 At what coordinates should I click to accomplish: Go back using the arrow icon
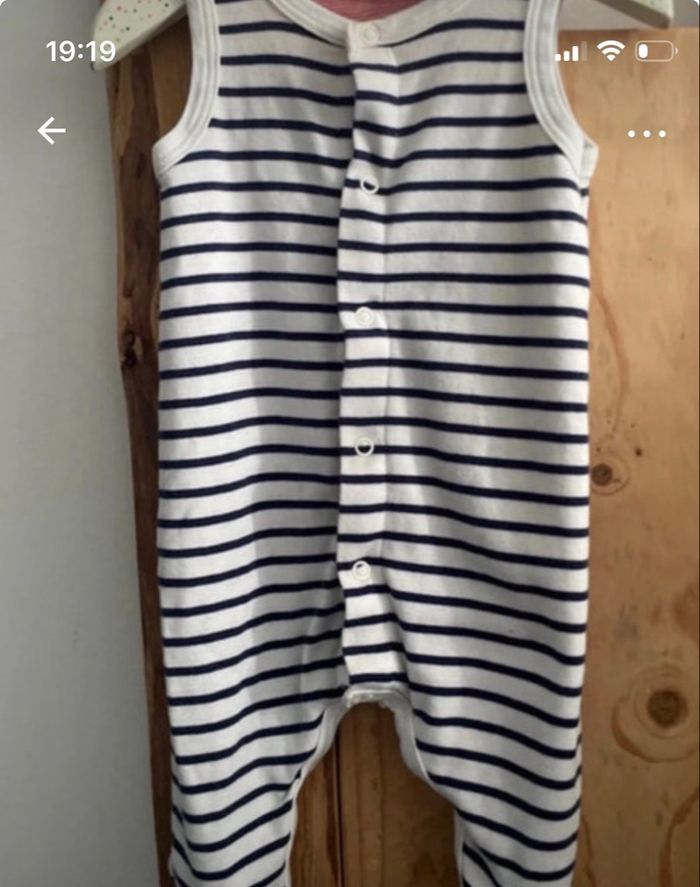point(51,131)
